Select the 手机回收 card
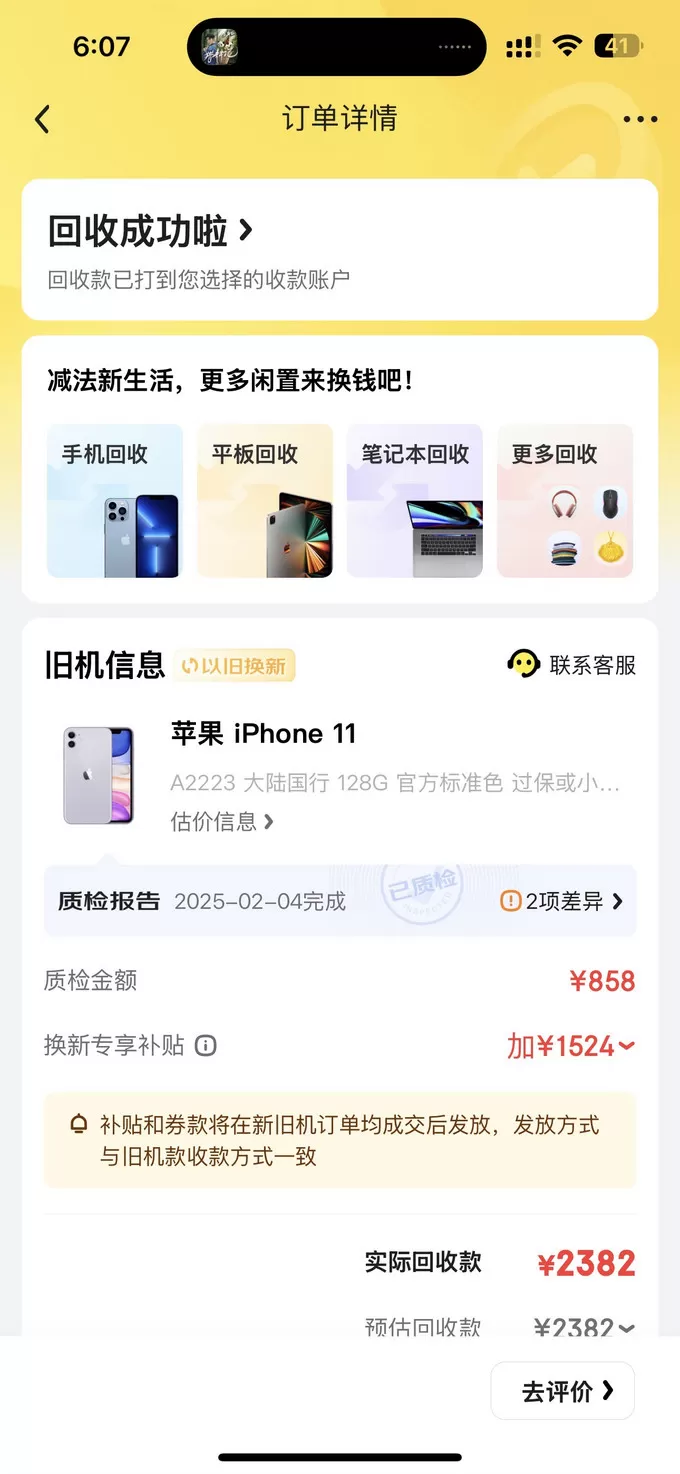Viewport: 680px width, 1474px height. (x=115, y=501)
